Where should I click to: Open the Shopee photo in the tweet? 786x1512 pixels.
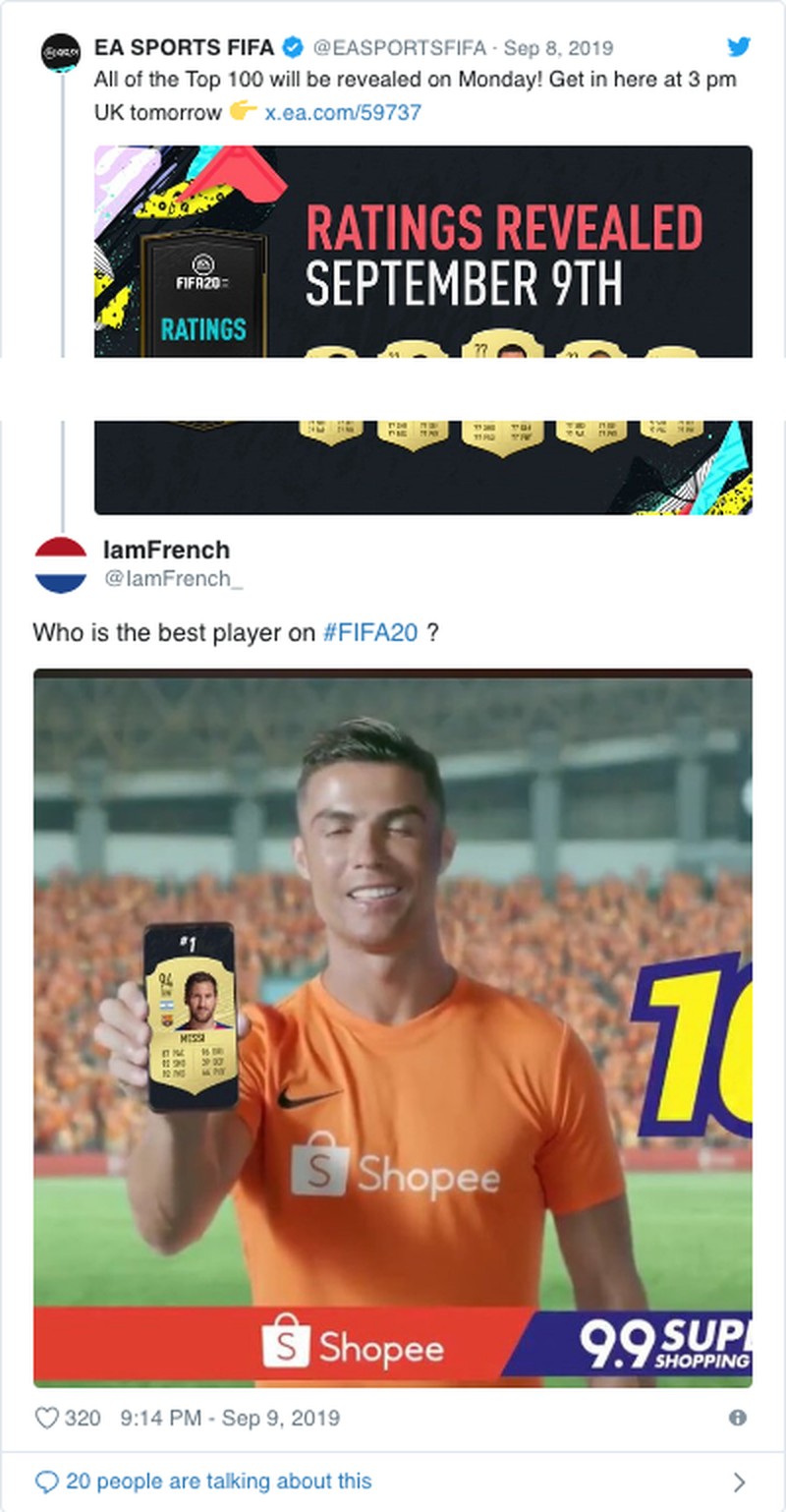(392, 1027)
